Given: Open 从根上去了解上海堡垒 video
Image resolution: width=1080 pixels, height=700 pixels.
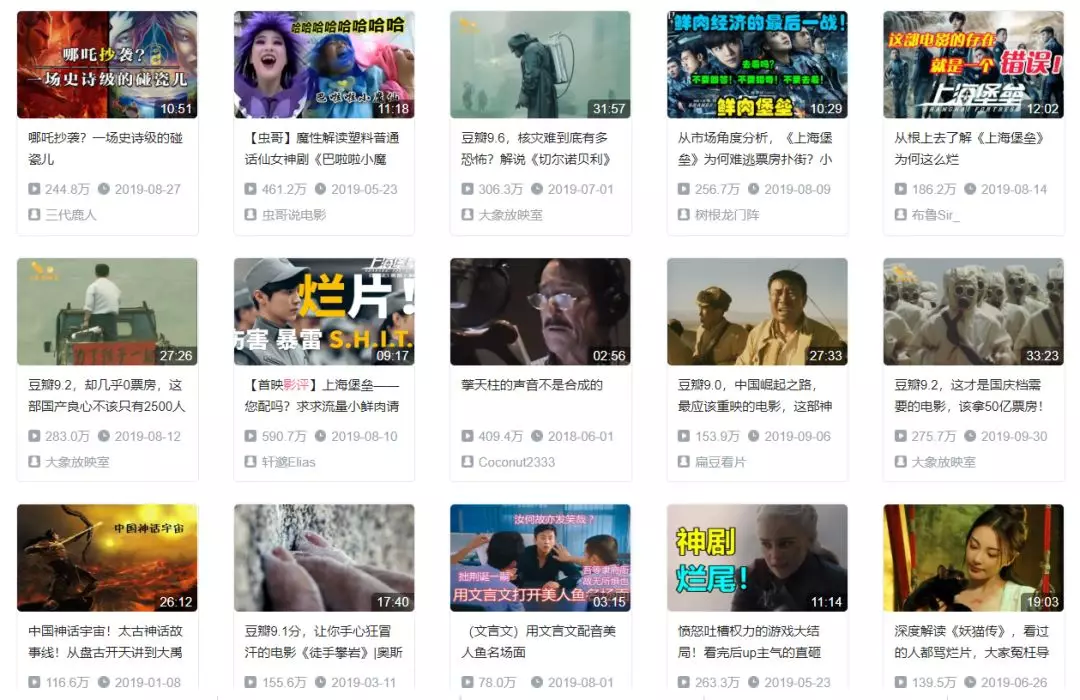Looking at the screenshot, I should pyautogui.click(x=973, y=65).
